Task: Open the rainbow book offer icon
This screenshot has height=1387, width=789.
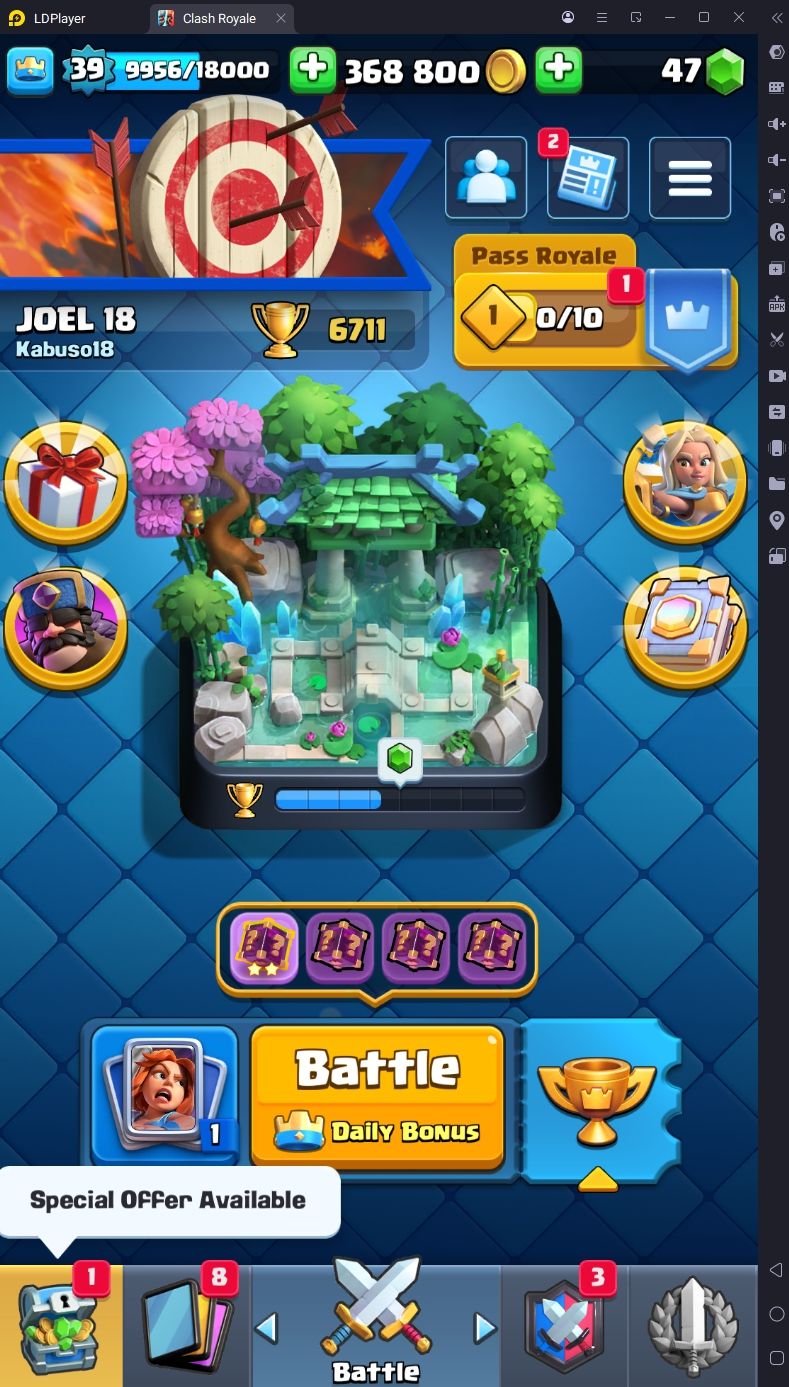Action: (x=685, y=629)
